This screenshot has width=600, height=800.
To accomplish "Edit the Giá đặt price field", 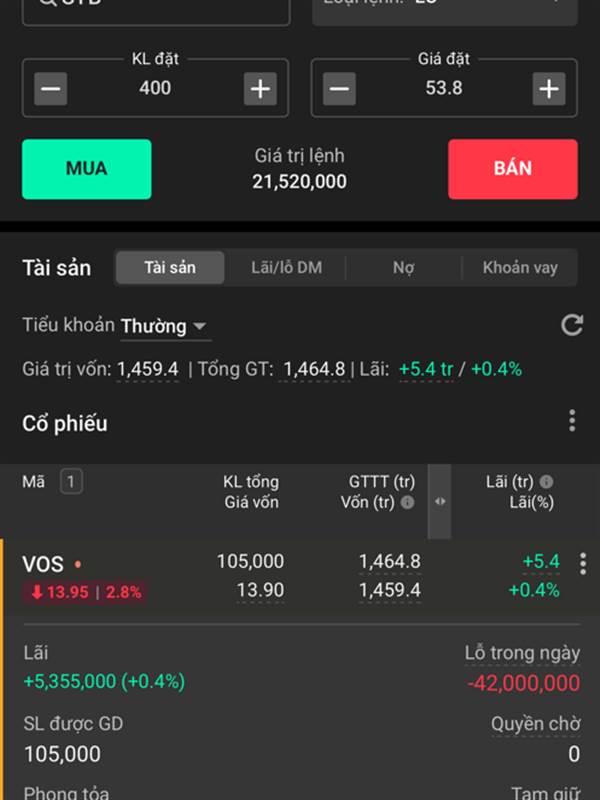I will pyautogui.click(x=443, y=89).
